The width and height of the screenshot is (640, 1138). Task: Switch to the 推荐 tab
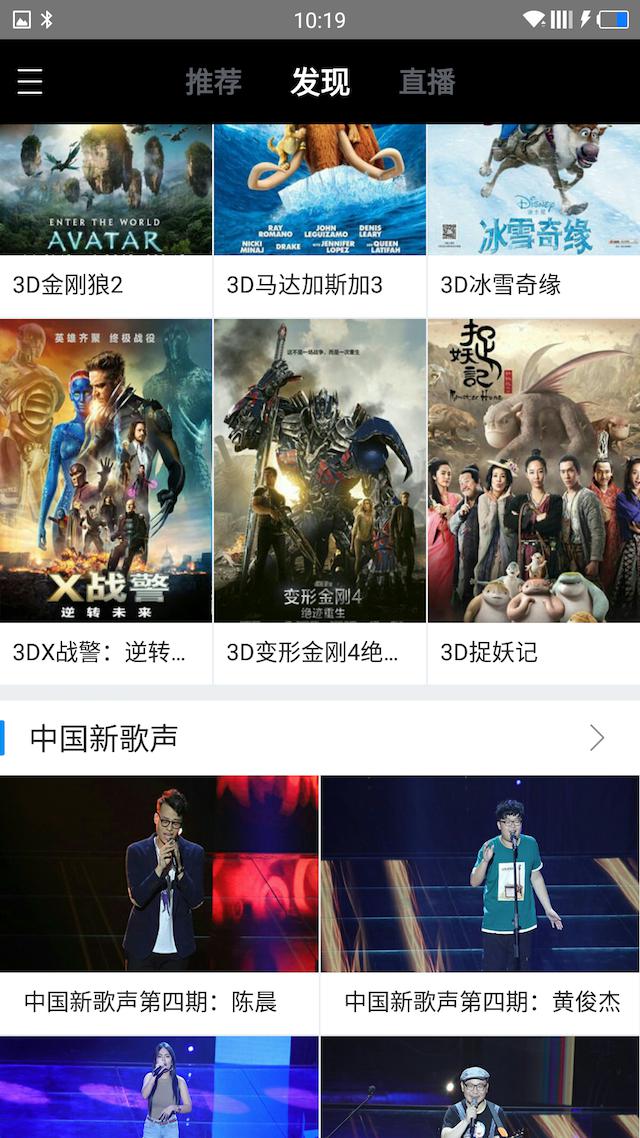pyautogui.click(x=213, y=81)
